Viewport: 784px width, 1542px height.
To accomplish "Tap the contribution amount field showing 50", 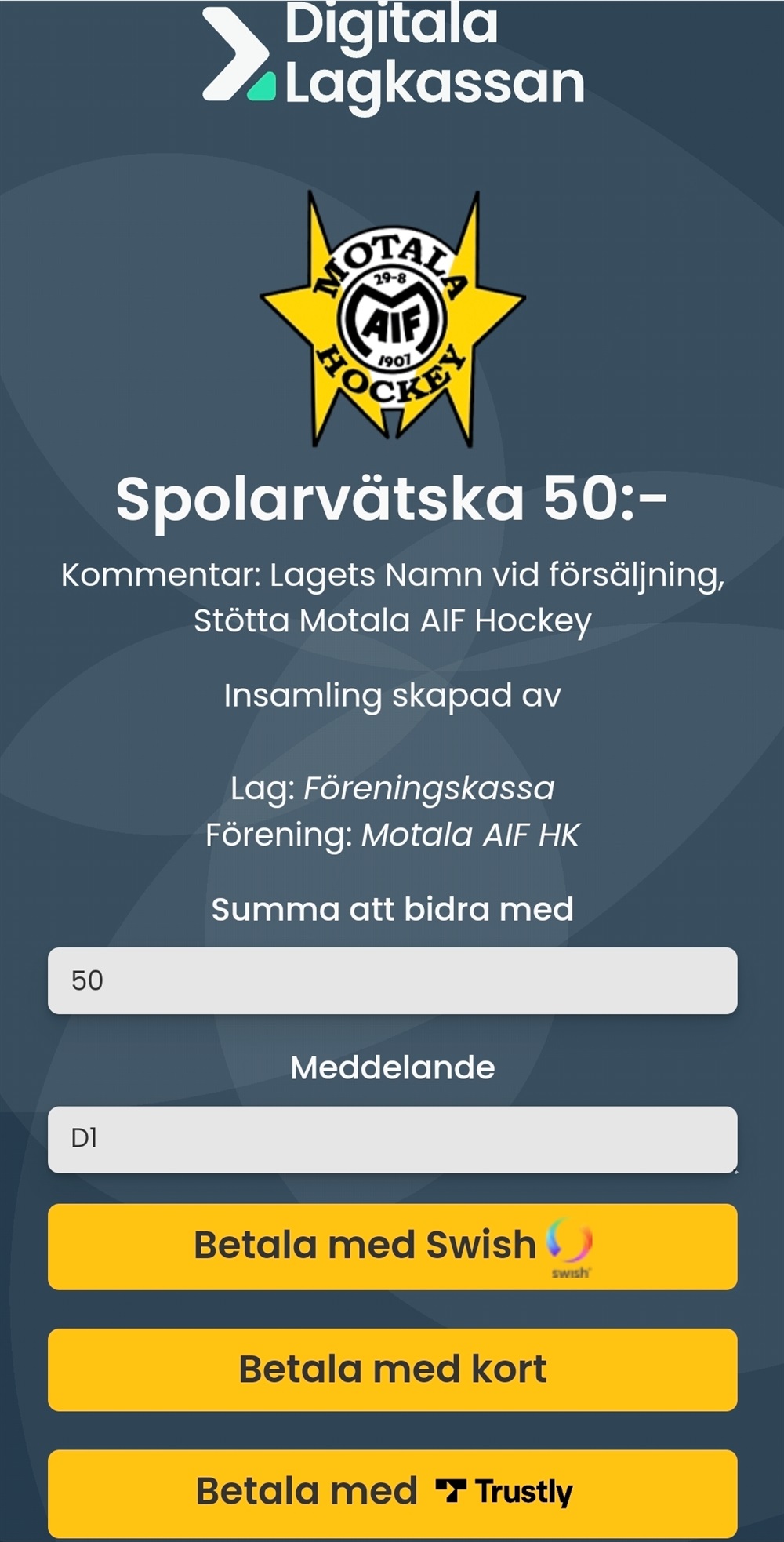I will tap(392, 980).
